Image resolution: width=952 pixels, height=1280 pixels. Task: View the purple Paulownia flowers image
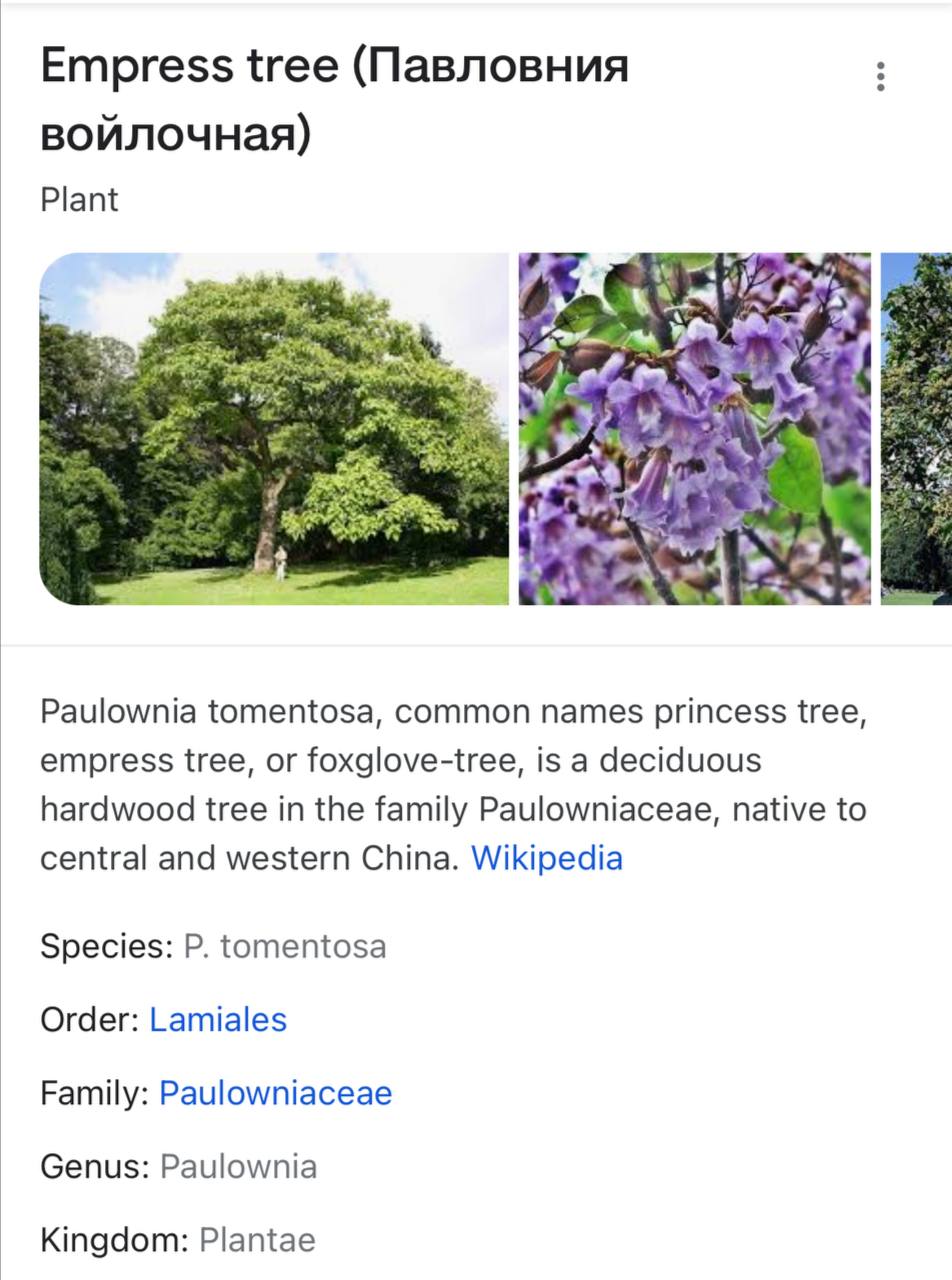pos(694,429)
